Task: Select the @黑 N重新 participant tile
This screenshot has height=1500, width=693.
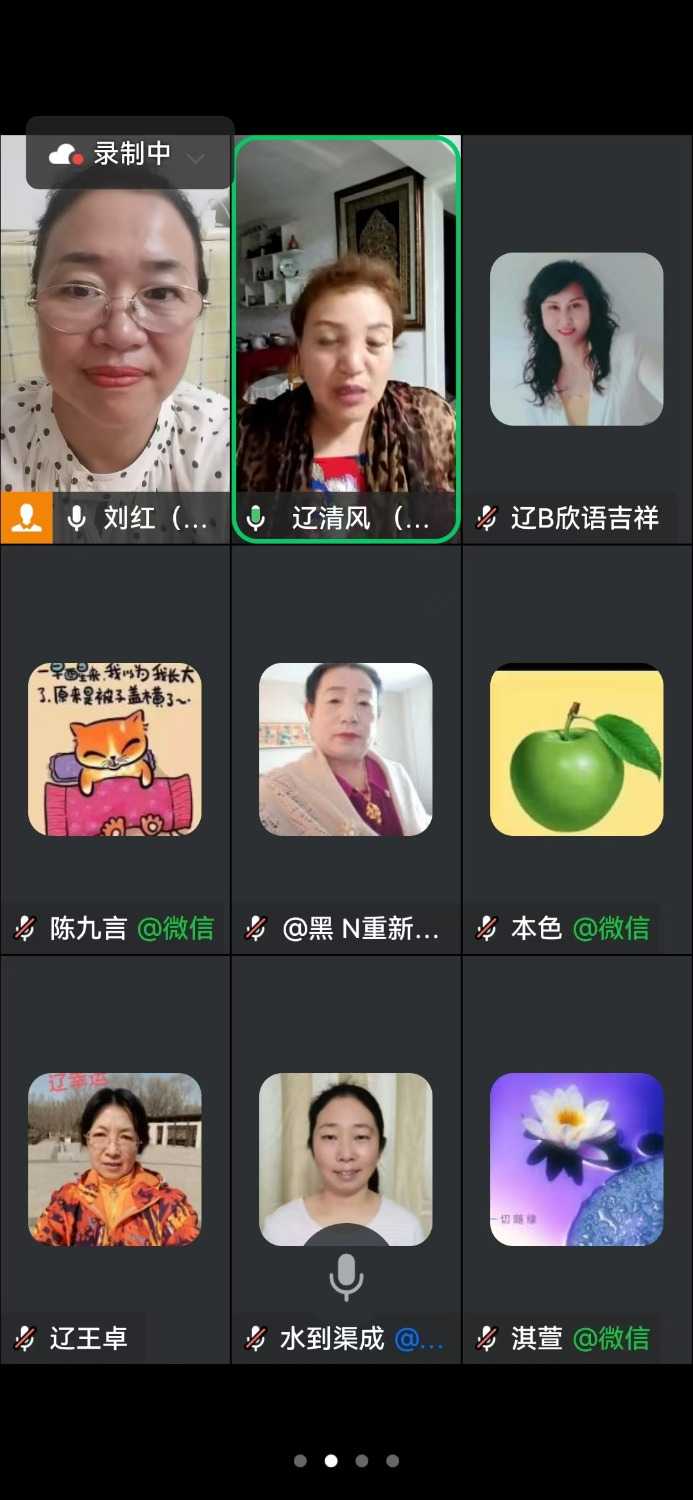Action: pyautogui.click(x=346, y=750)
